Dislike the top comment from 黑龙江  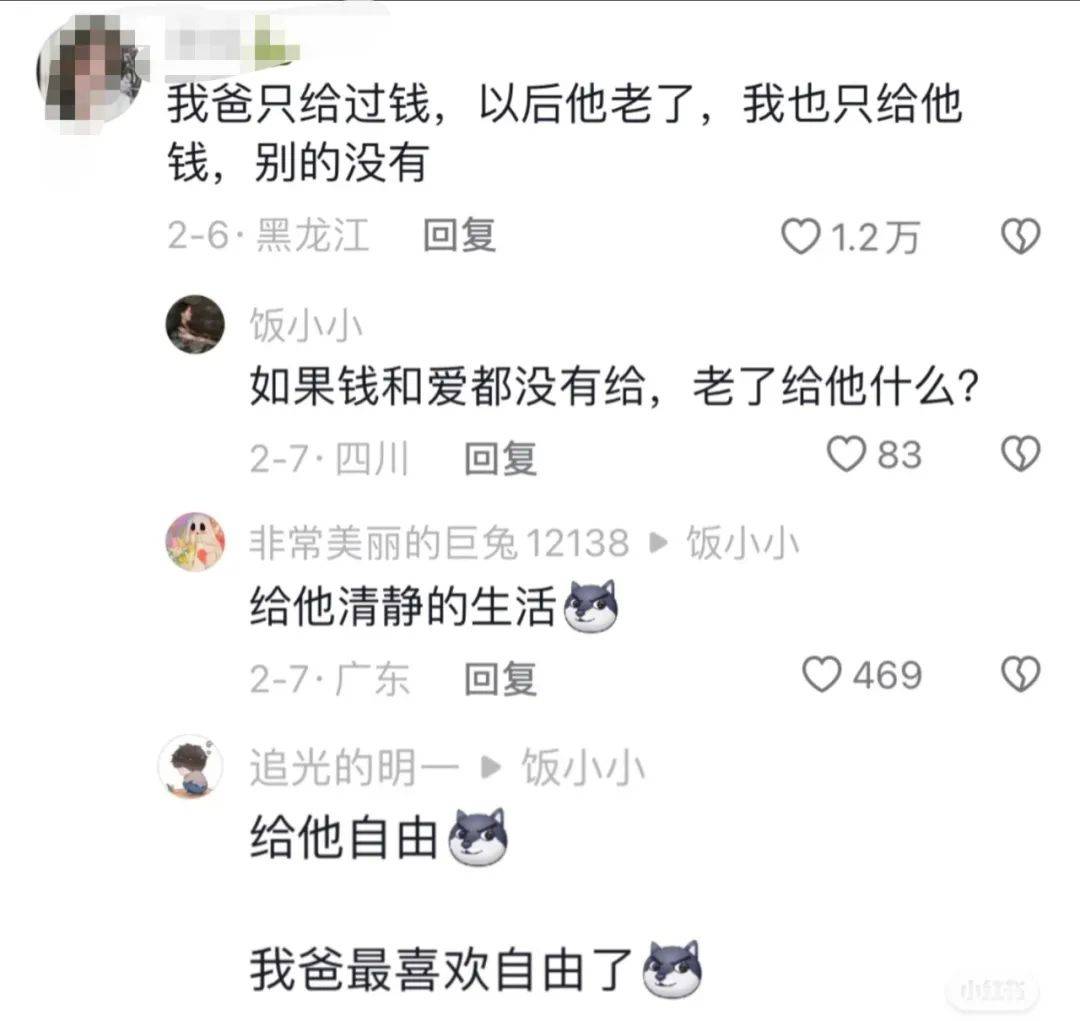[x=1021, y=237]
